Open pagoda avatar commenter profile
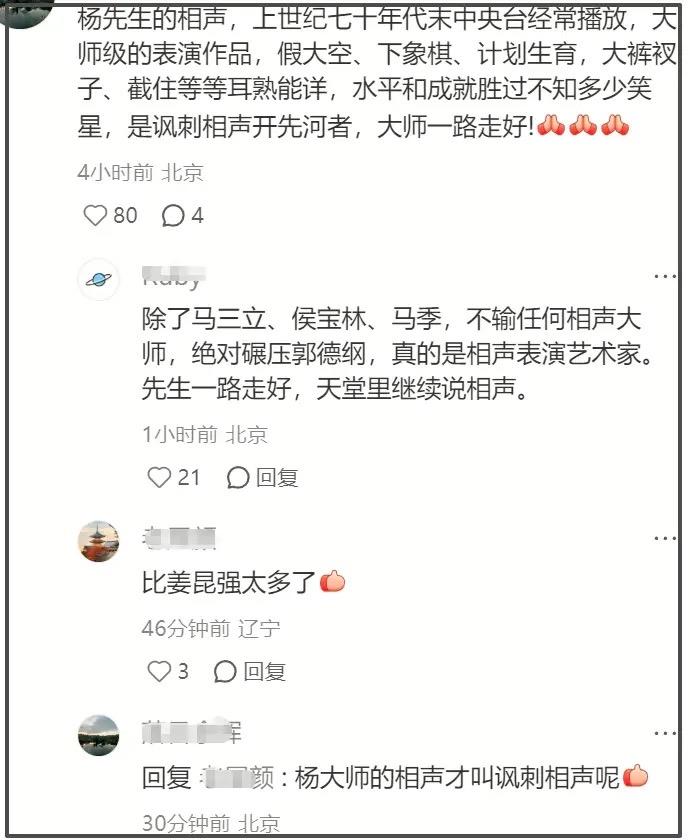 [99, 541]
